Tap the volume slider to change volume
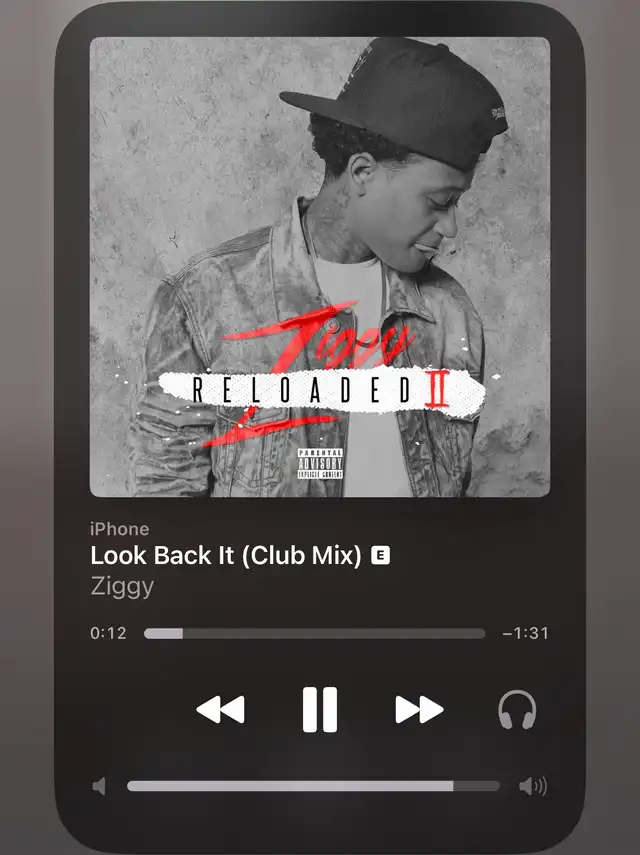The height and width of the screenshot is (855, 640). pos(313,786)
